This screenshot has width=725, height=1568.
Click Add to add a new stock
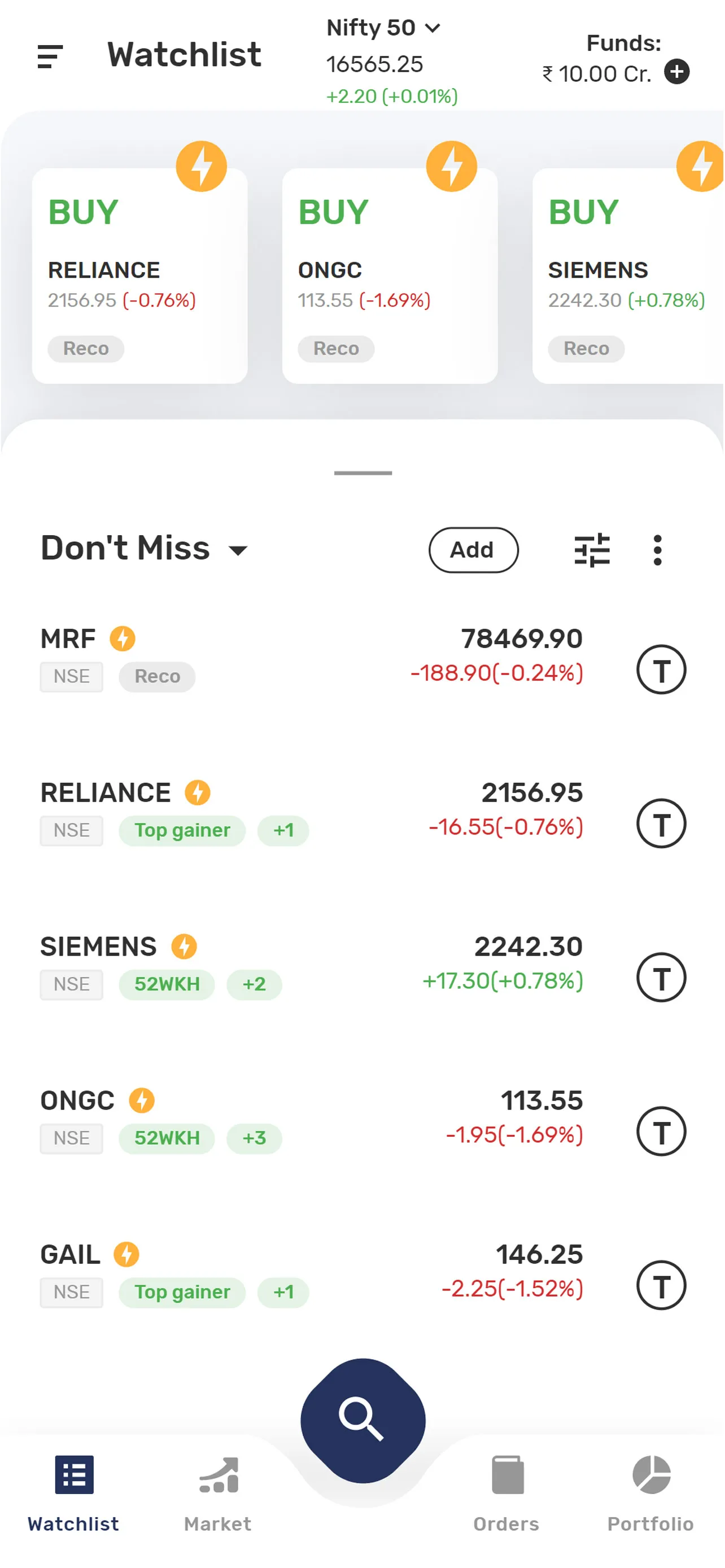coord(474,550)
